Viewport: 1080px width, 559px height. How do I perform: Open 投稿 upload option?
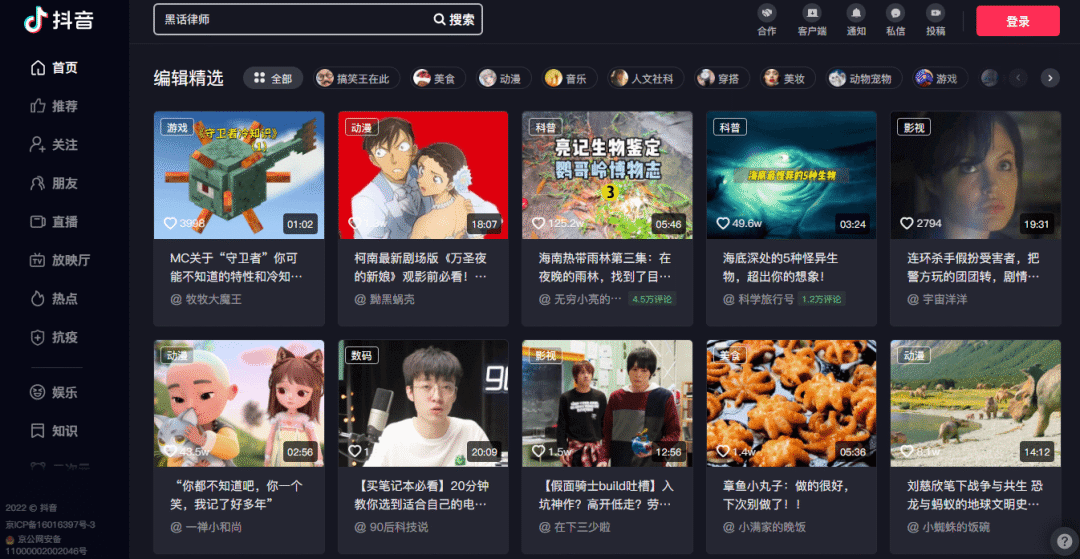tap(935, 19)
